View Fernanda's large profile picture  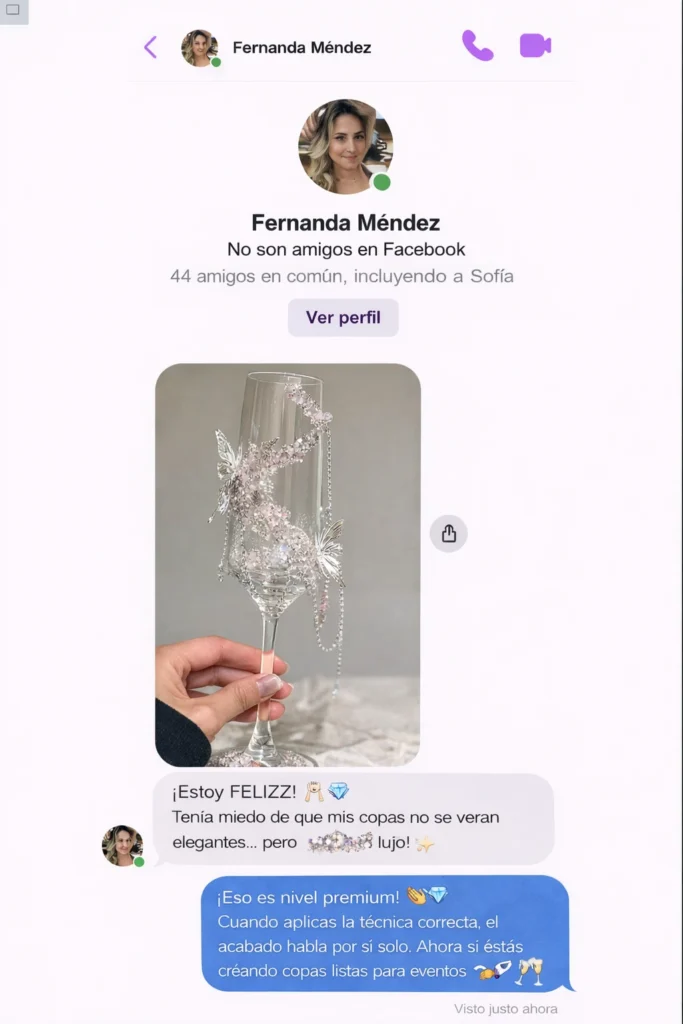345,146
